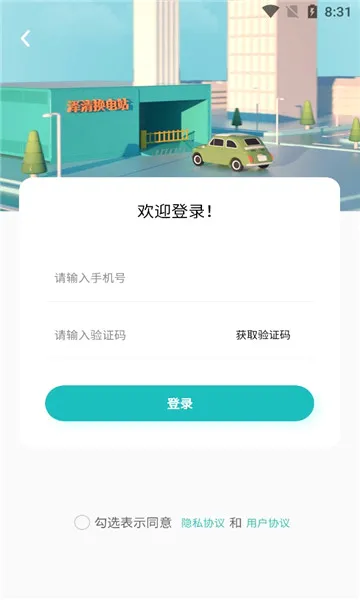The image size is (360, 600).
Task: Check the agreement consent circle
Action: point(82,522)
